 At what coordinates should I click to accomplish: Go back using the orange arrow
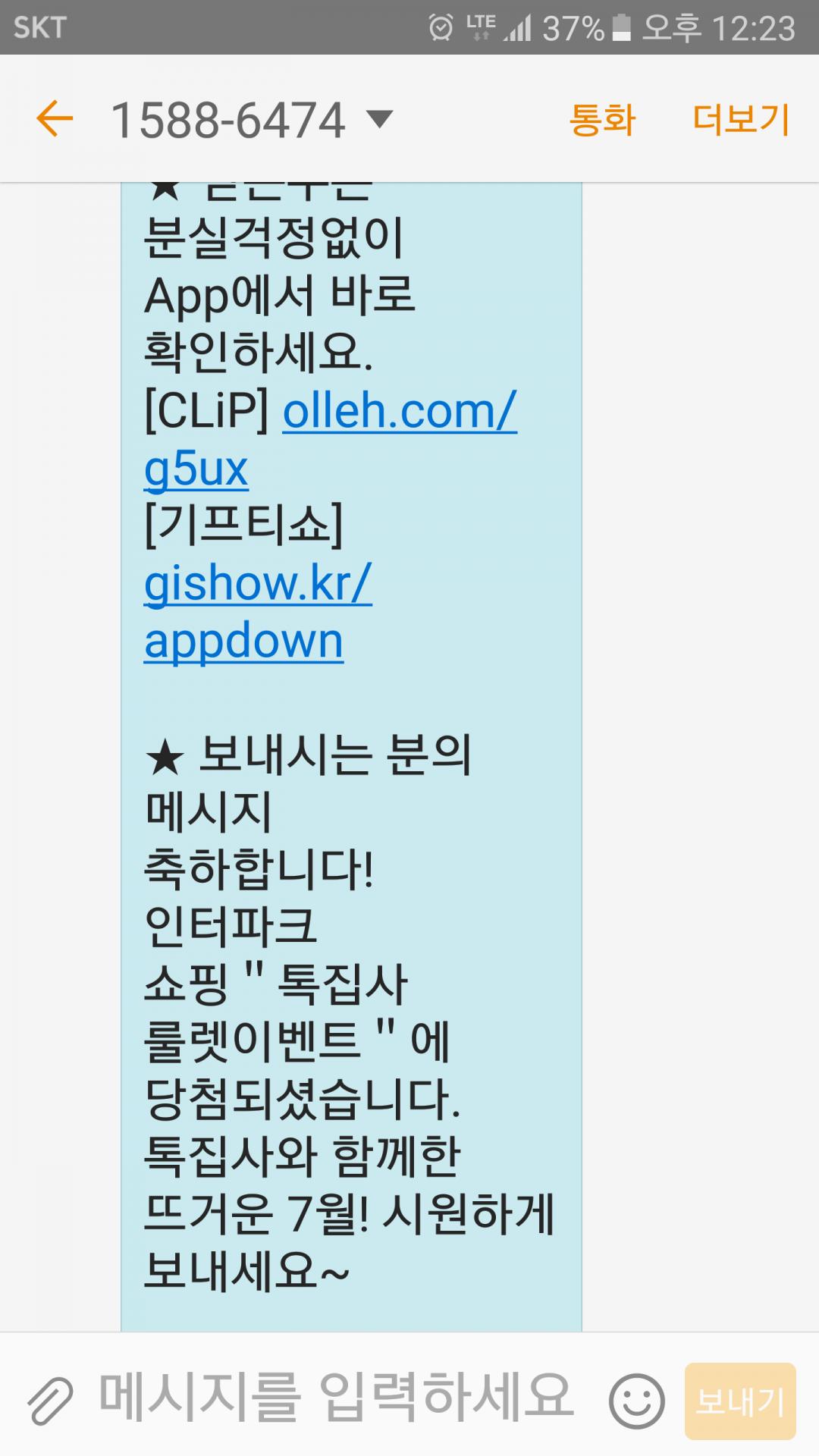point(55,119)
